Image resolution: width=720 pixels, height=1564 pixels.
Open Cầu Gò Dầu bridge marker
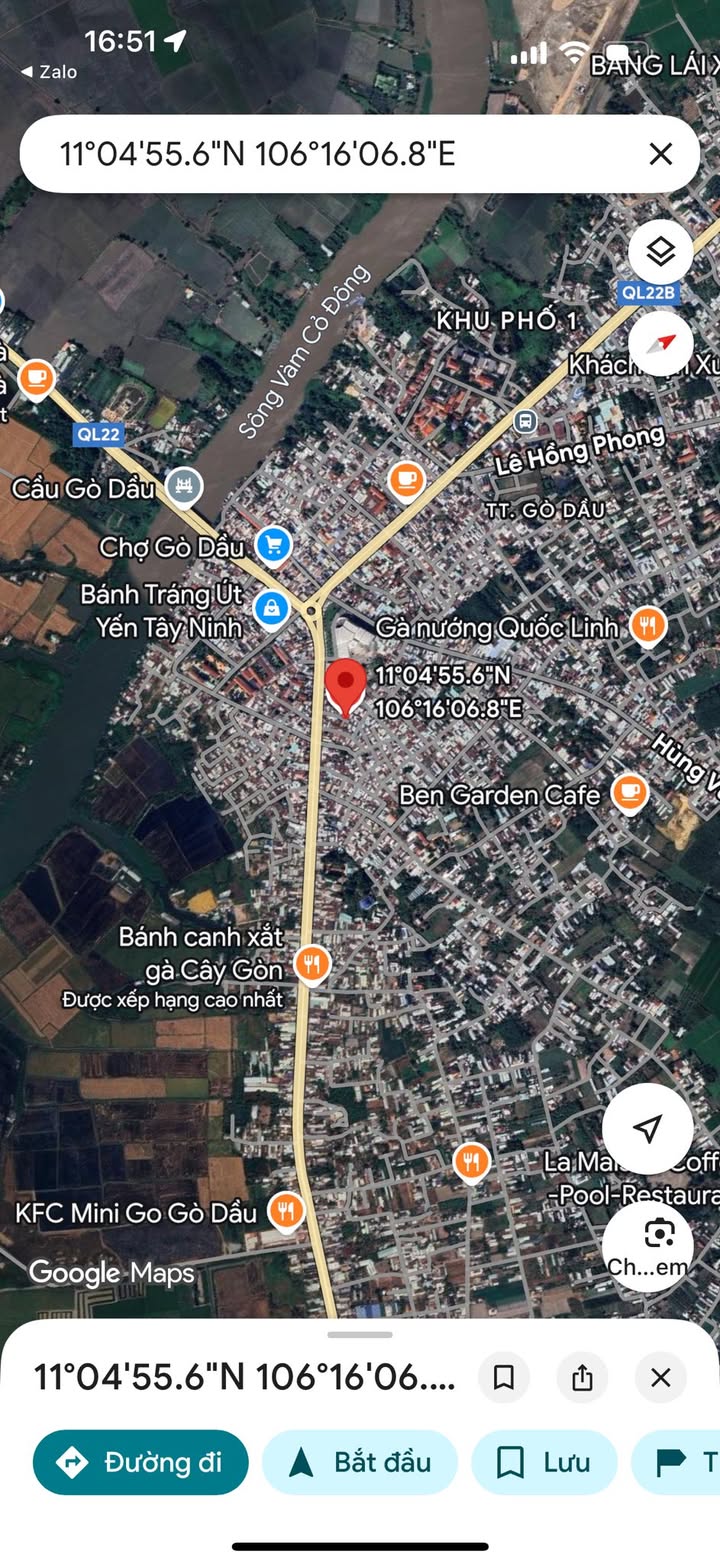184,488
